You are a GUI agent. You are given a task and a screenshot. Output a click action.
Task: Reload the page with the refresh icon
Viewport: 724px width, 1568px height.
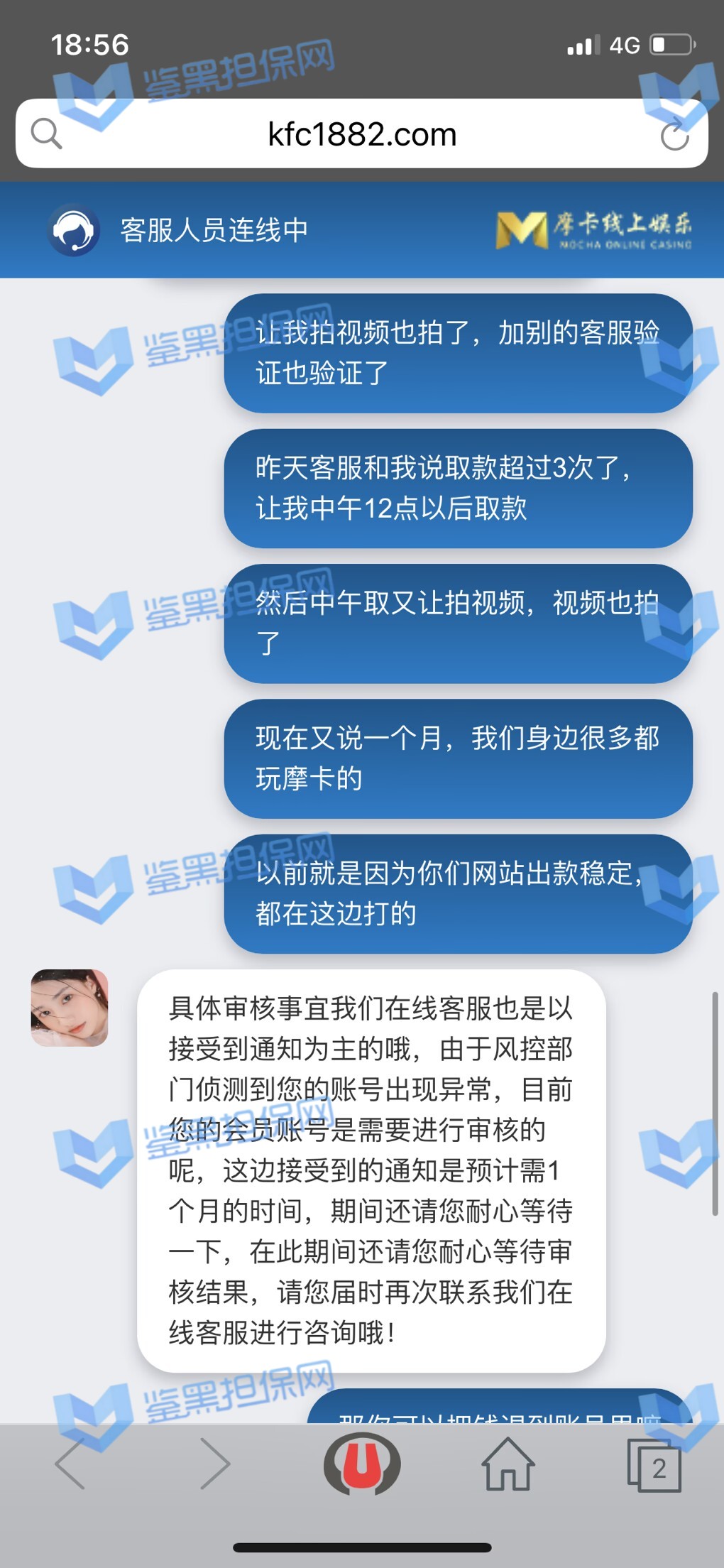(x=674, y=135)
